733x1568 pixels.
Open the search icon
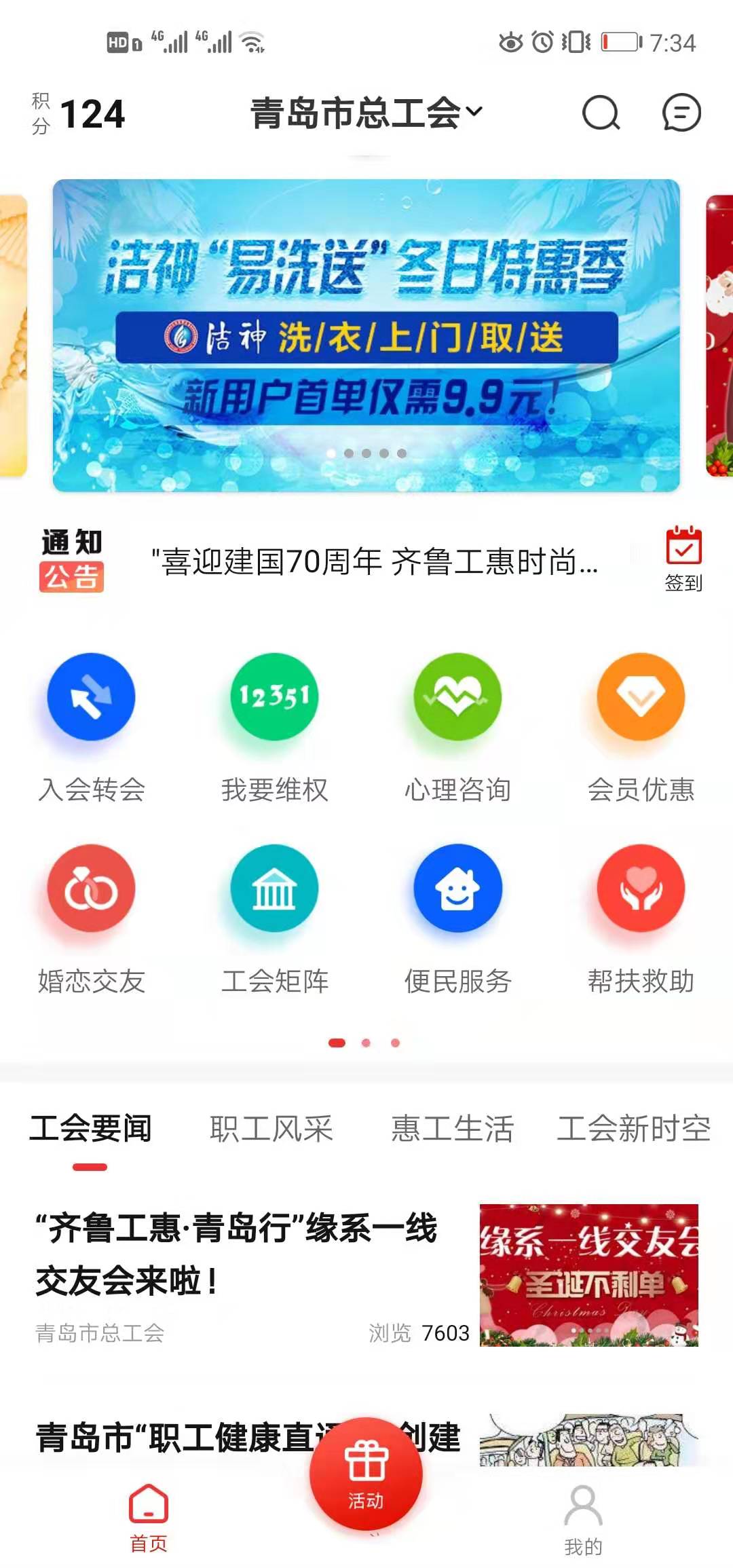[601, 113]
